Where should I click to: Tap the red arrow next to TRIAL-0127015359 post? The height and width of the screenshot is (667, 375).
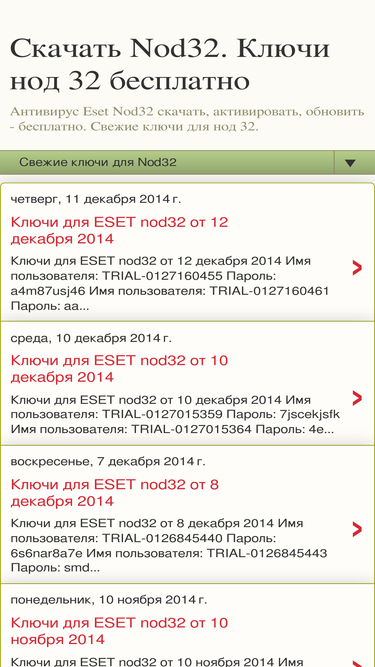357,398
